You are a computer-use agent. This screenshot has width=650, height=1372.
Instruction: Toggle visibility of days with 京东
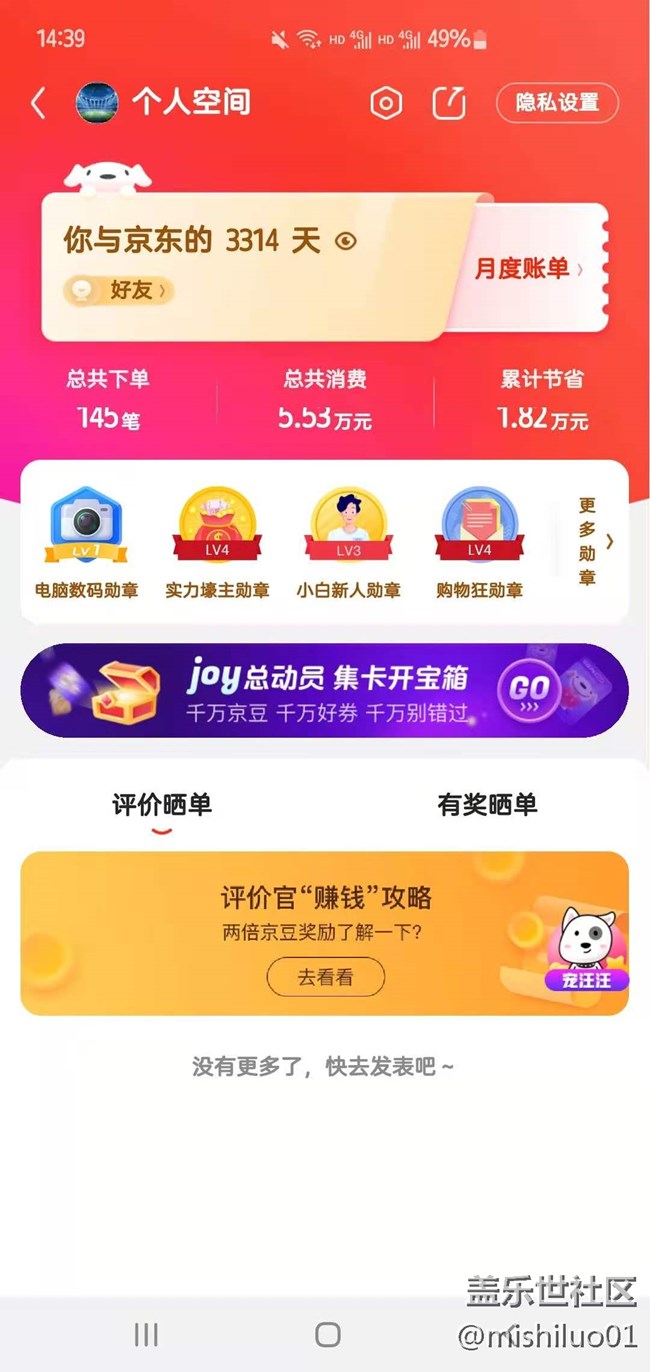(x=345, y=241)
